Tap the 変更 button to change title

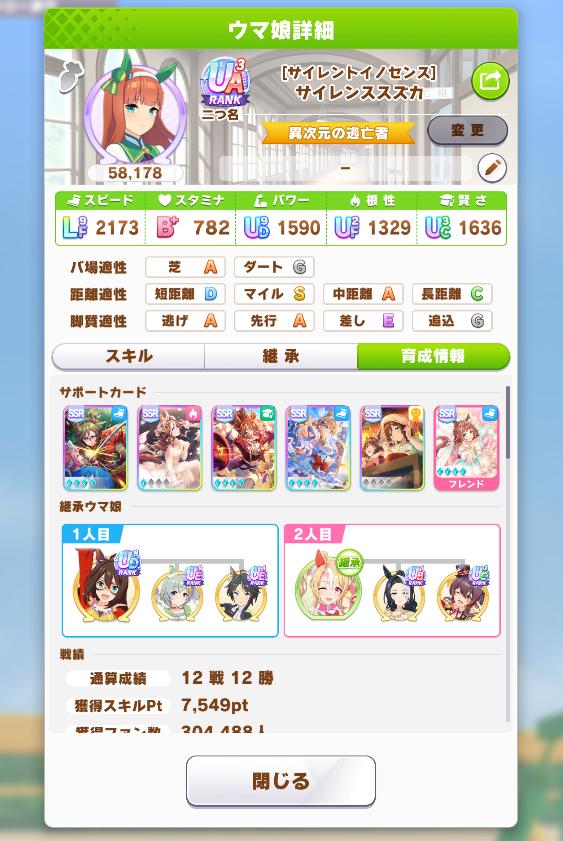[467, 130]
